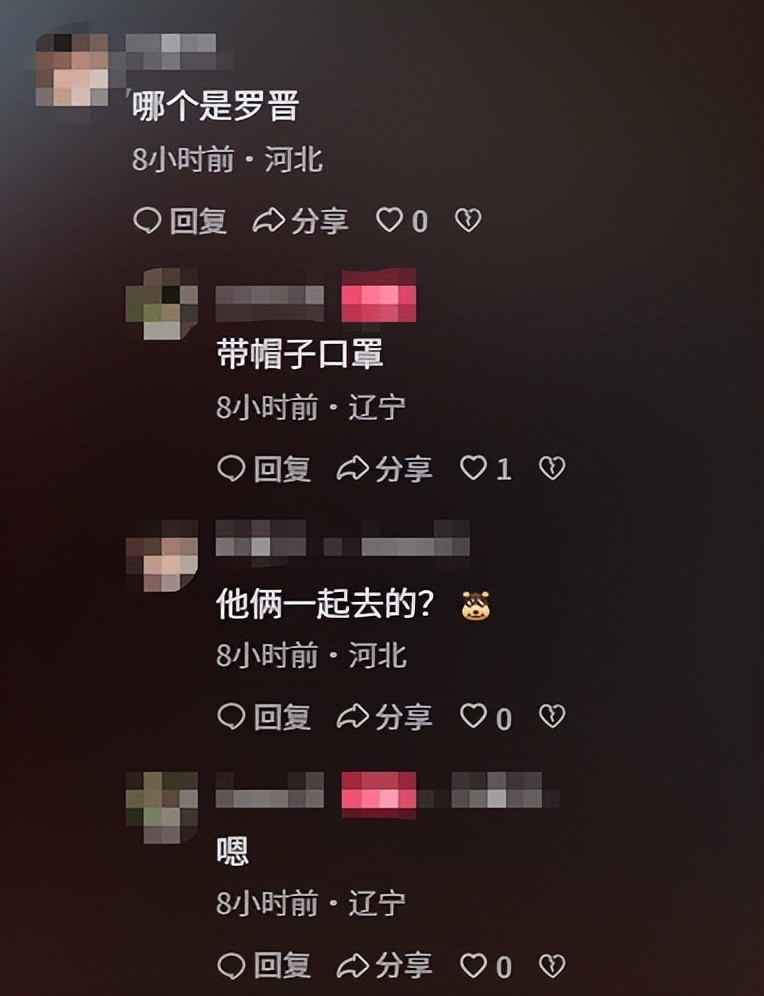764x996 pixels.
Task: Dislike the comment 他俩一起去的?
Action: point(552,717)
